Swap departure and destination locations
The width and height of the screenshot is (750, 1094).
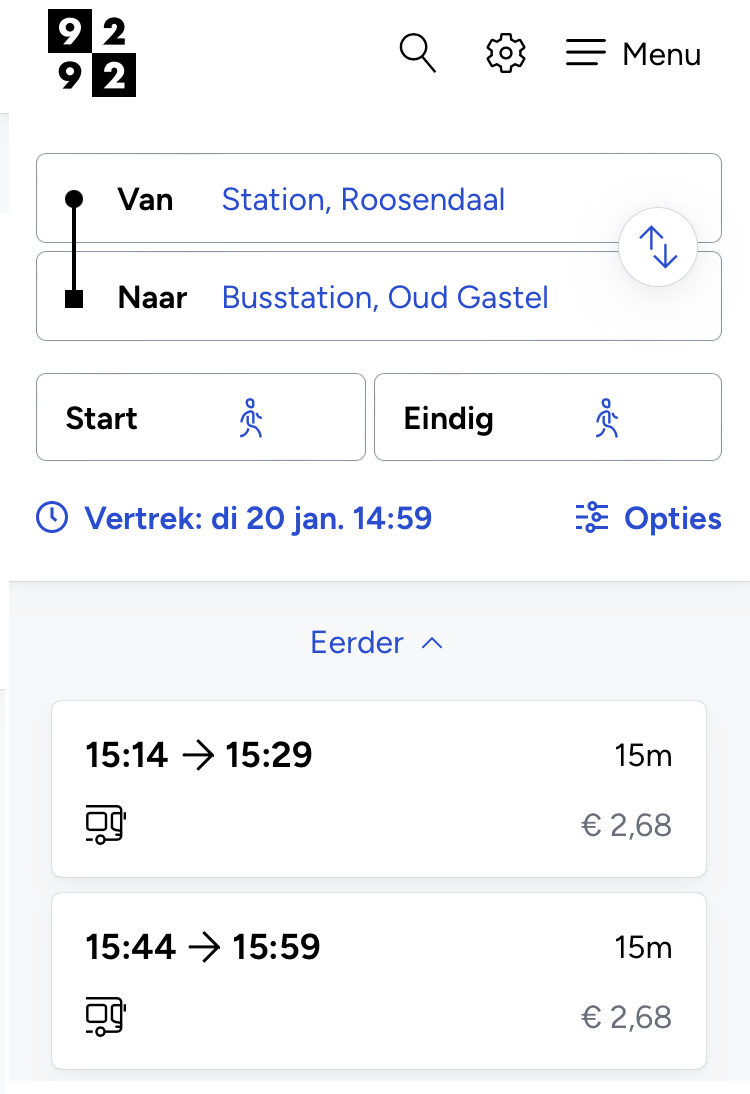[658, 246]
